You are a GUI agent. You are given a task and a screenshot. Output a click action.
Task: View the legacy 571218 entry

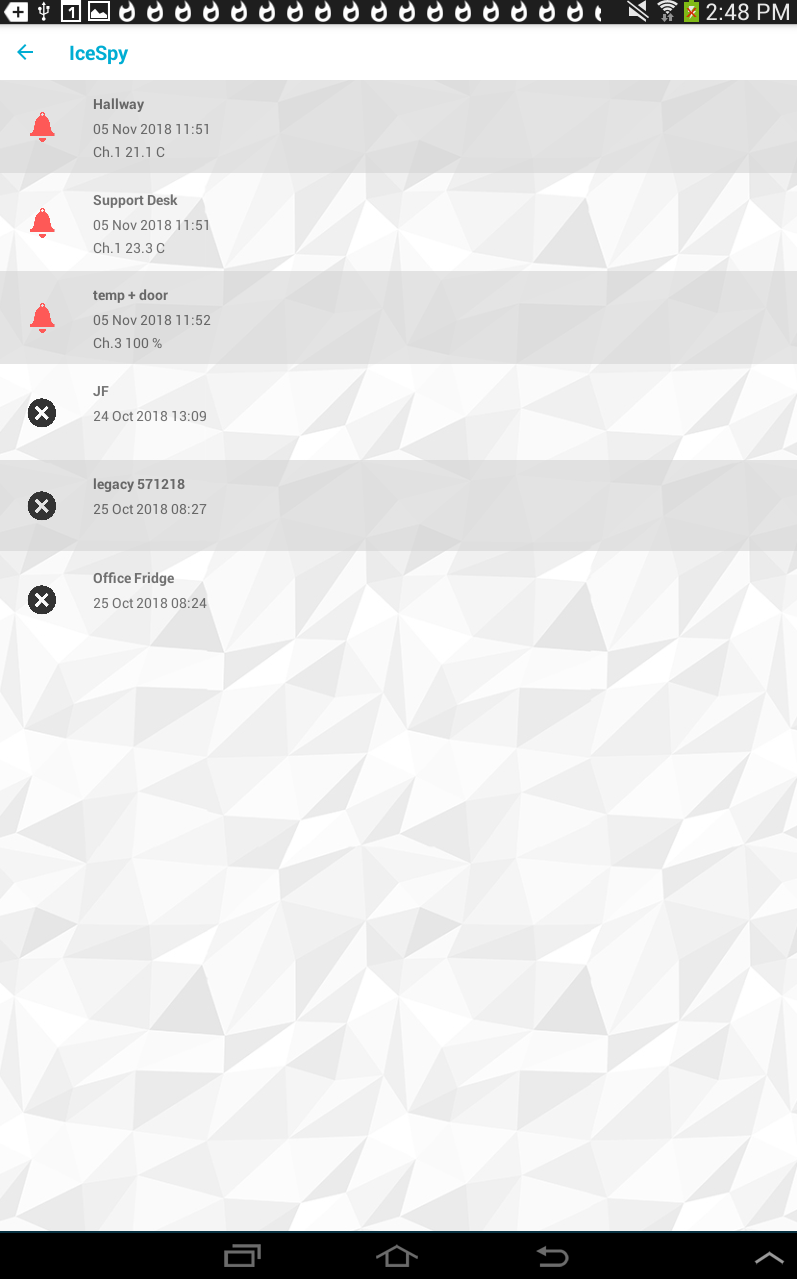pos(398,505)
